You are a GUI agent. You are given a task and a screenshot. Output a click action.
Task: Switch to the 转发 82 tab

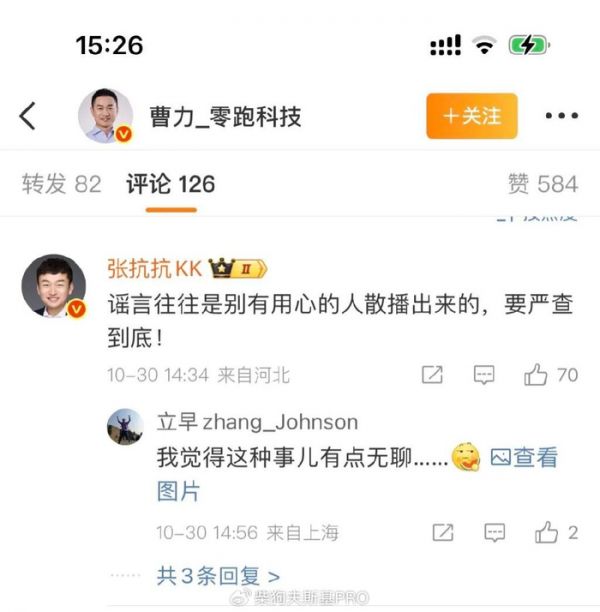[62, 184]
